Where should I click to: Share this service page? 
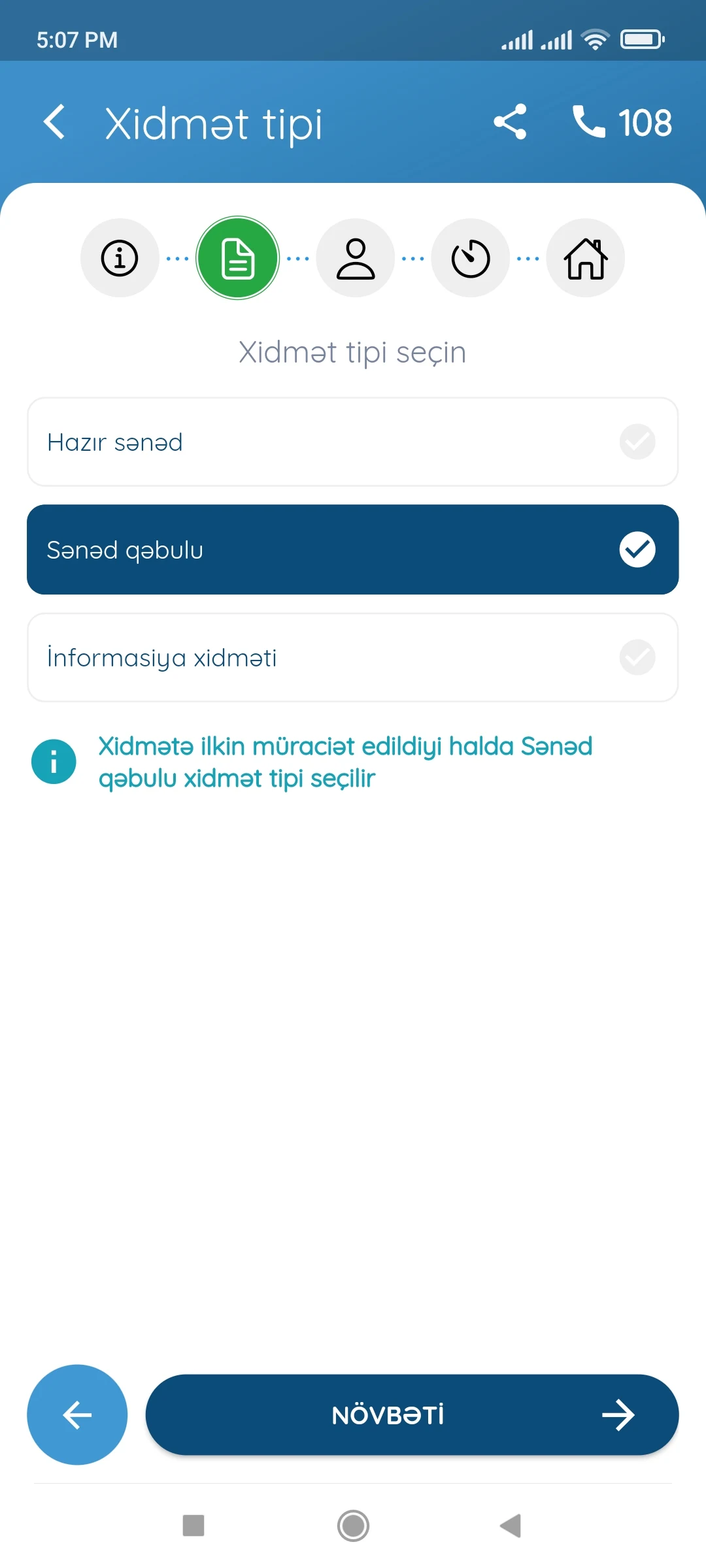(x=510, y=122)
